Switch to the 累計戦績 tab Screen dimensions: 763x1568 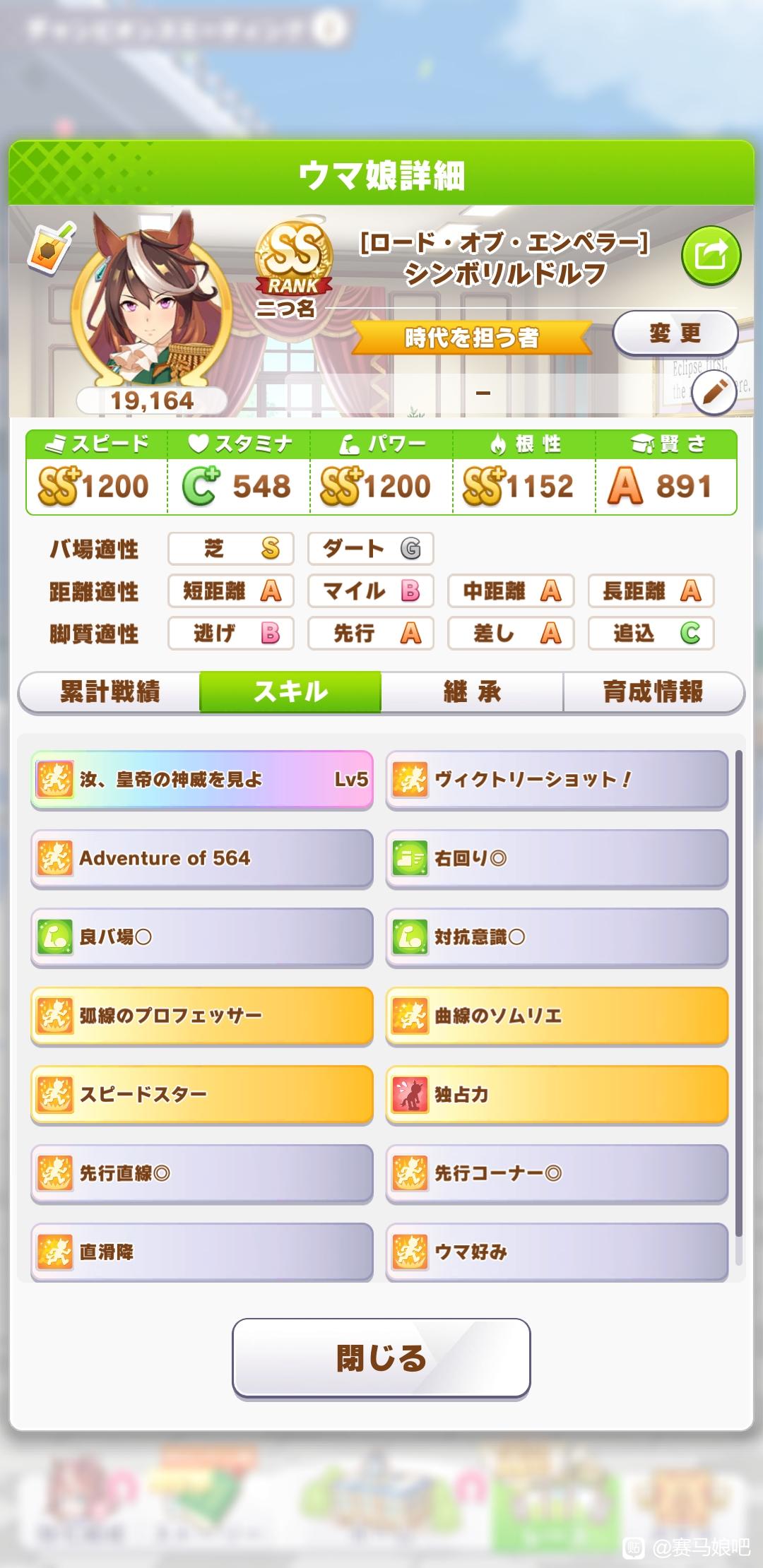pos(110,691)
